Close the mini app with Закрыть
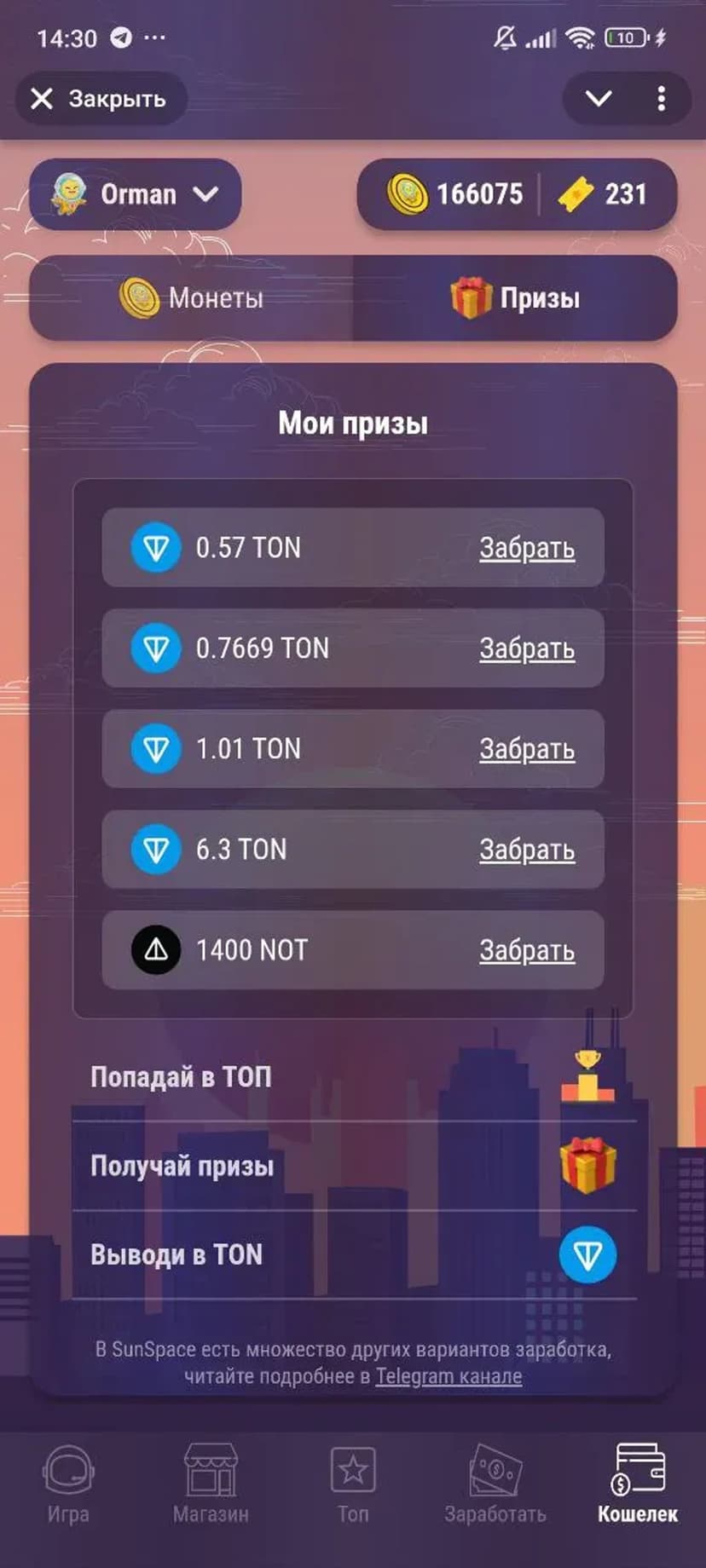The height and width of the screenshot is (1568, 706). click(99, 99)
